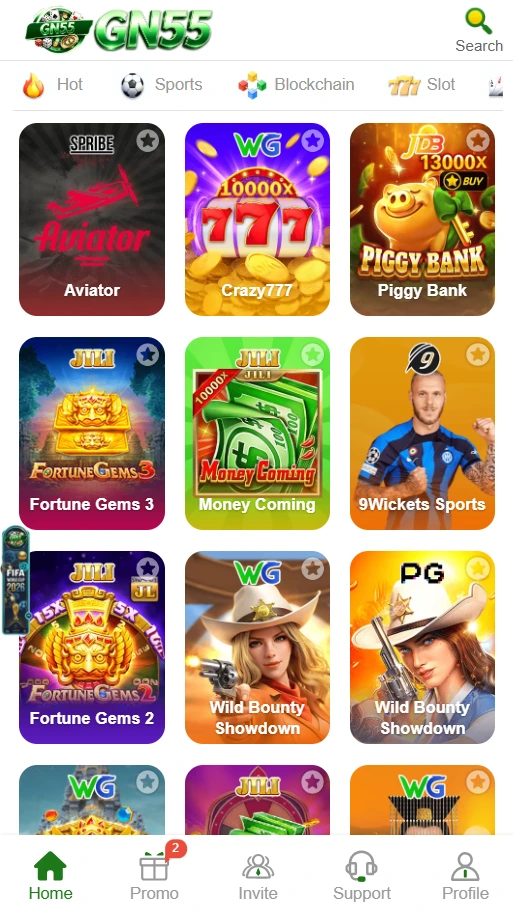Open the Invite tab
The width and height of the screenshot is (513, 918).
[258, 876]
